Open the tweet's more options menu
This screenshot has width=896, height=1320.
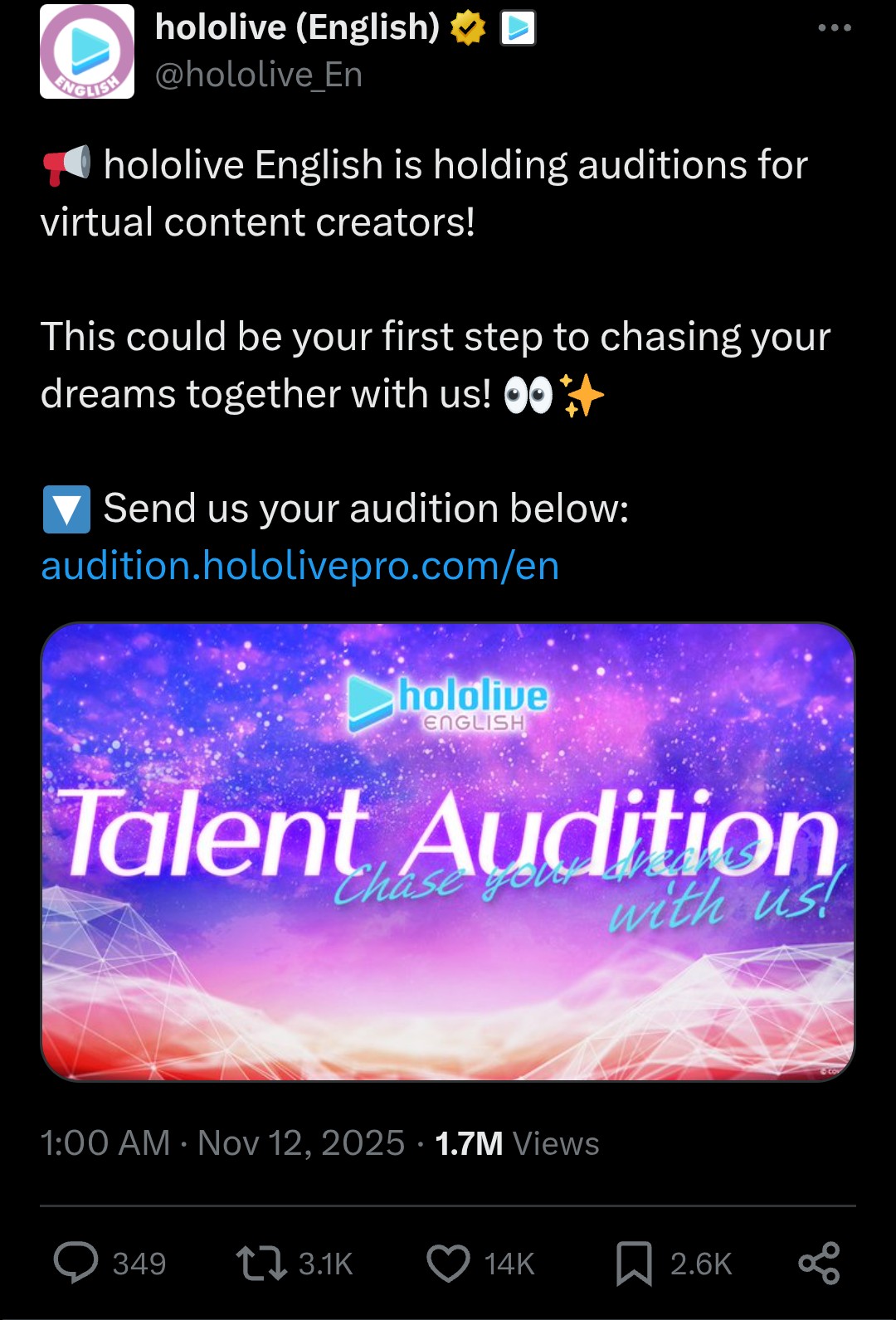coord(834,28)
